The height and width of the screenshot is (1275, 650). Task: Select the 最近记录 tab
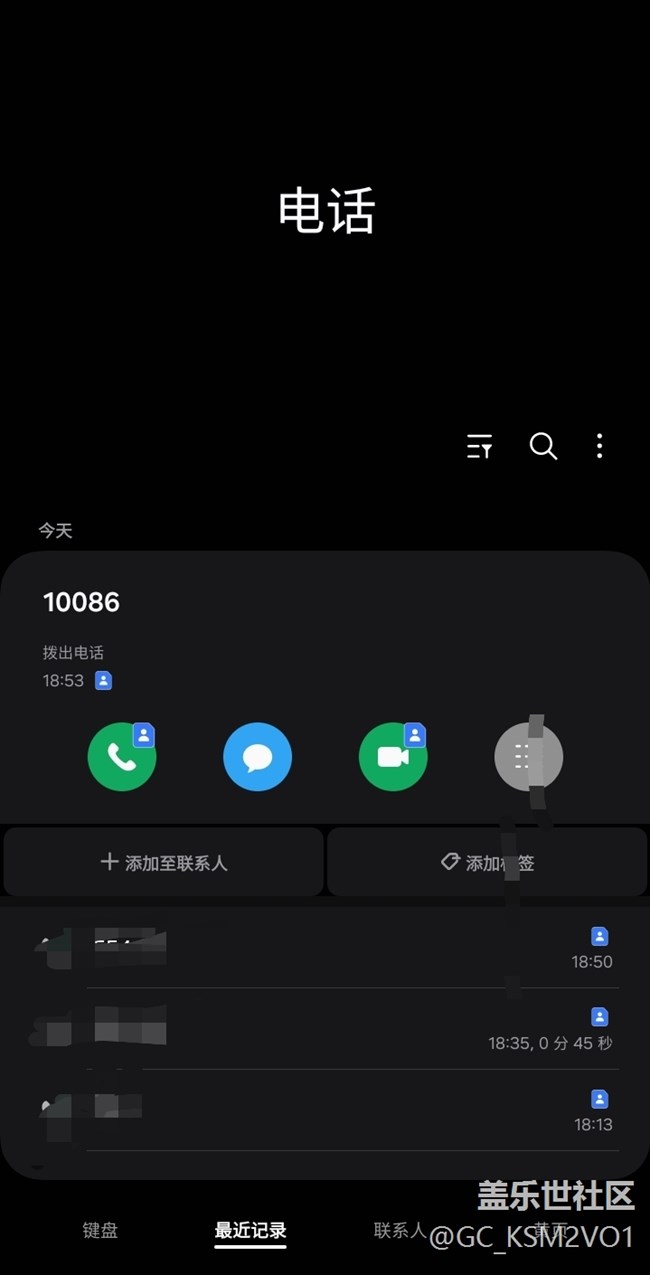point(251,1231)
